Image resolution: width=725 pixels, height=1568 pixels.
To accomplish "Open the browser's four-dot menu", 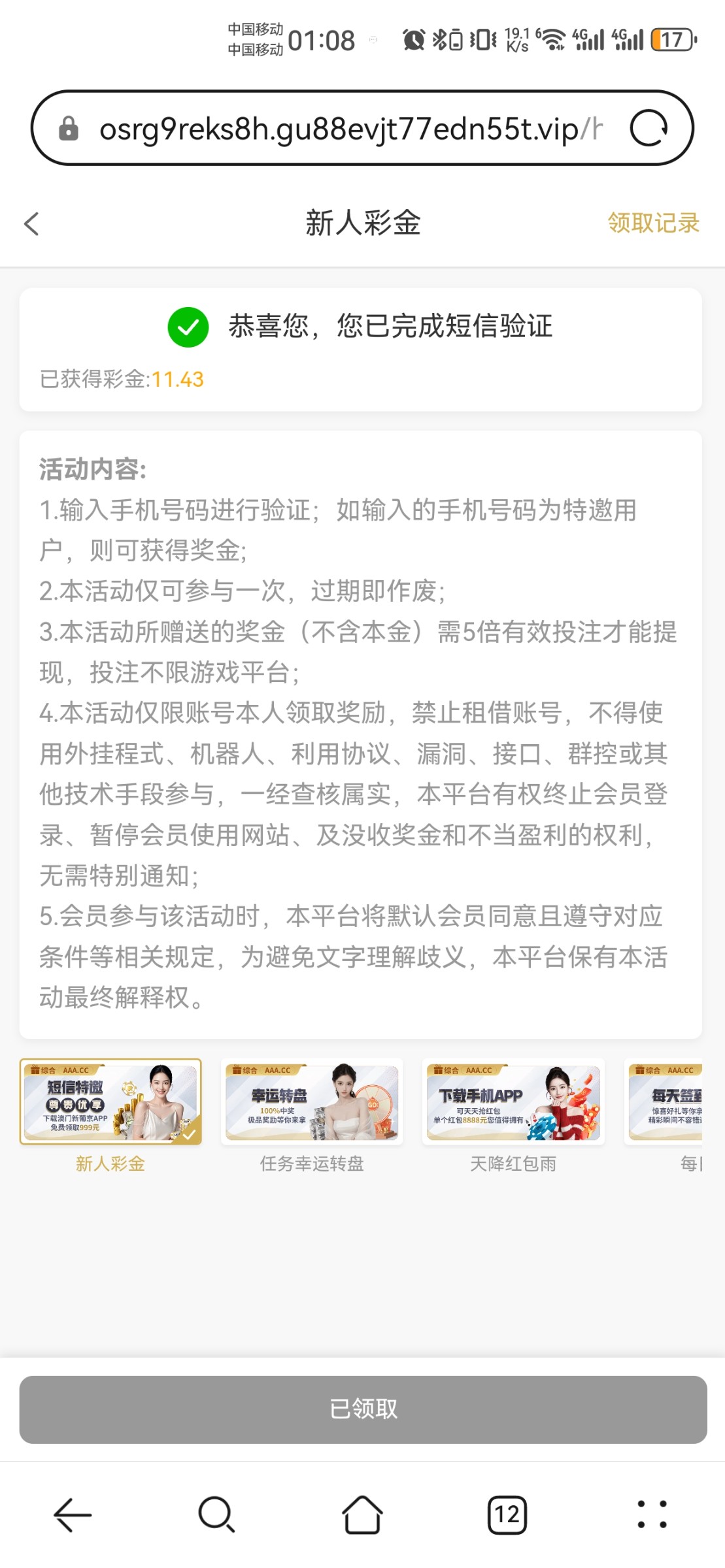I will pos(652,1514).
